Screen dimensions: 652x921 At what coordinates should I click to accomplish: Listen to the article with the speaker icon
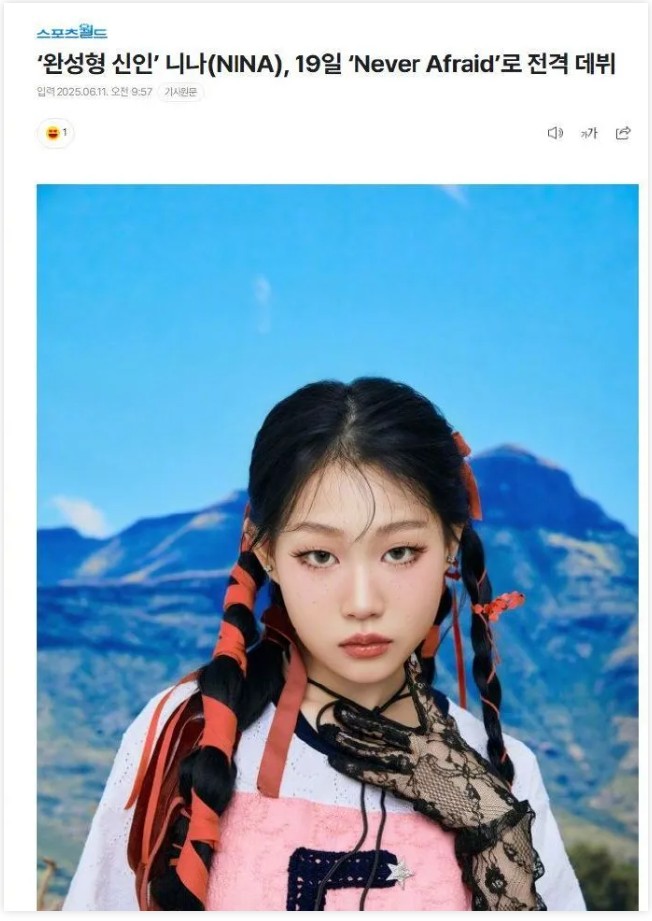555,133
